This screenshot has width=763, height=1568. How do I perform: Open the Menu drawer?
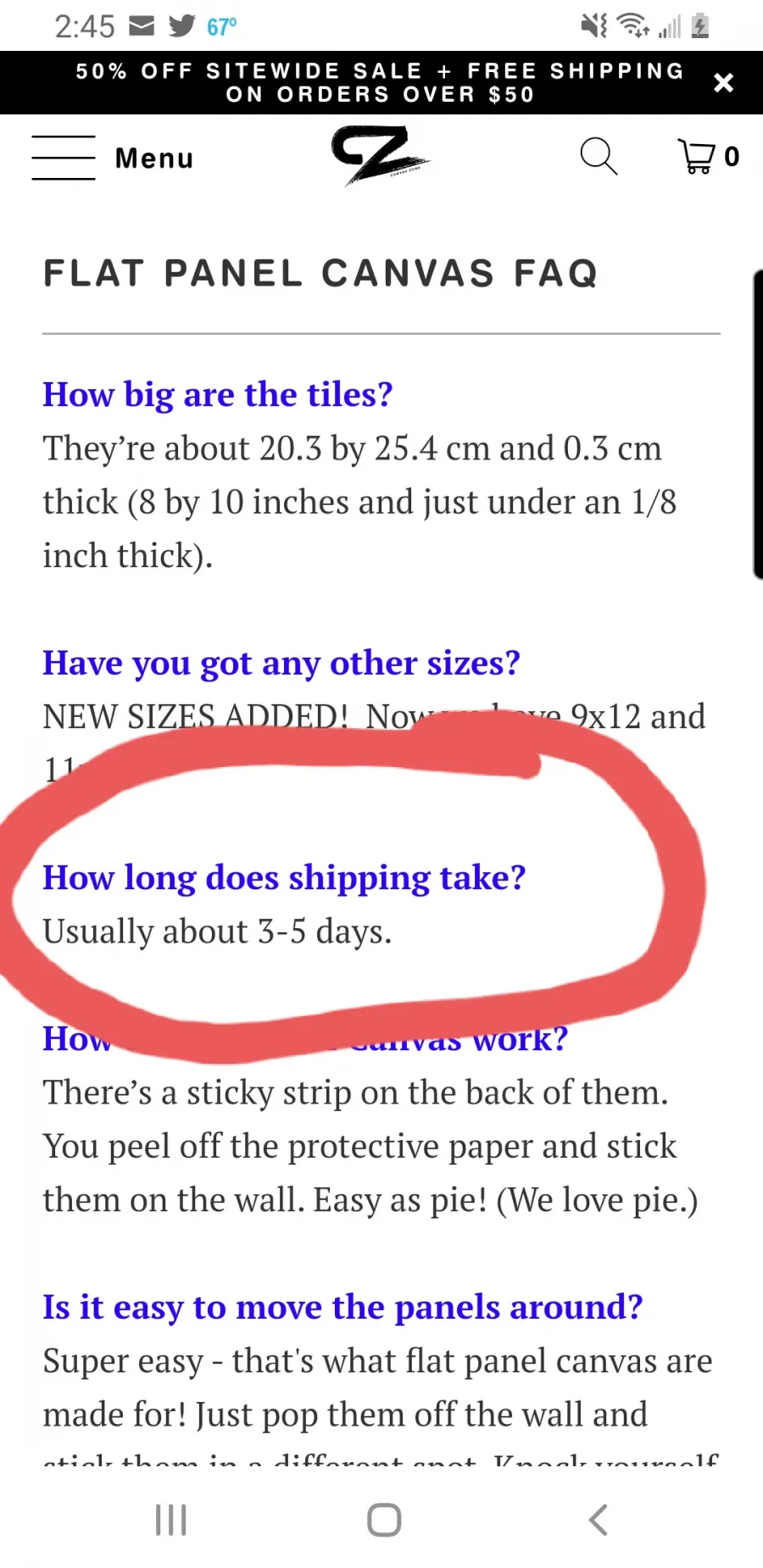pos(113,158)
